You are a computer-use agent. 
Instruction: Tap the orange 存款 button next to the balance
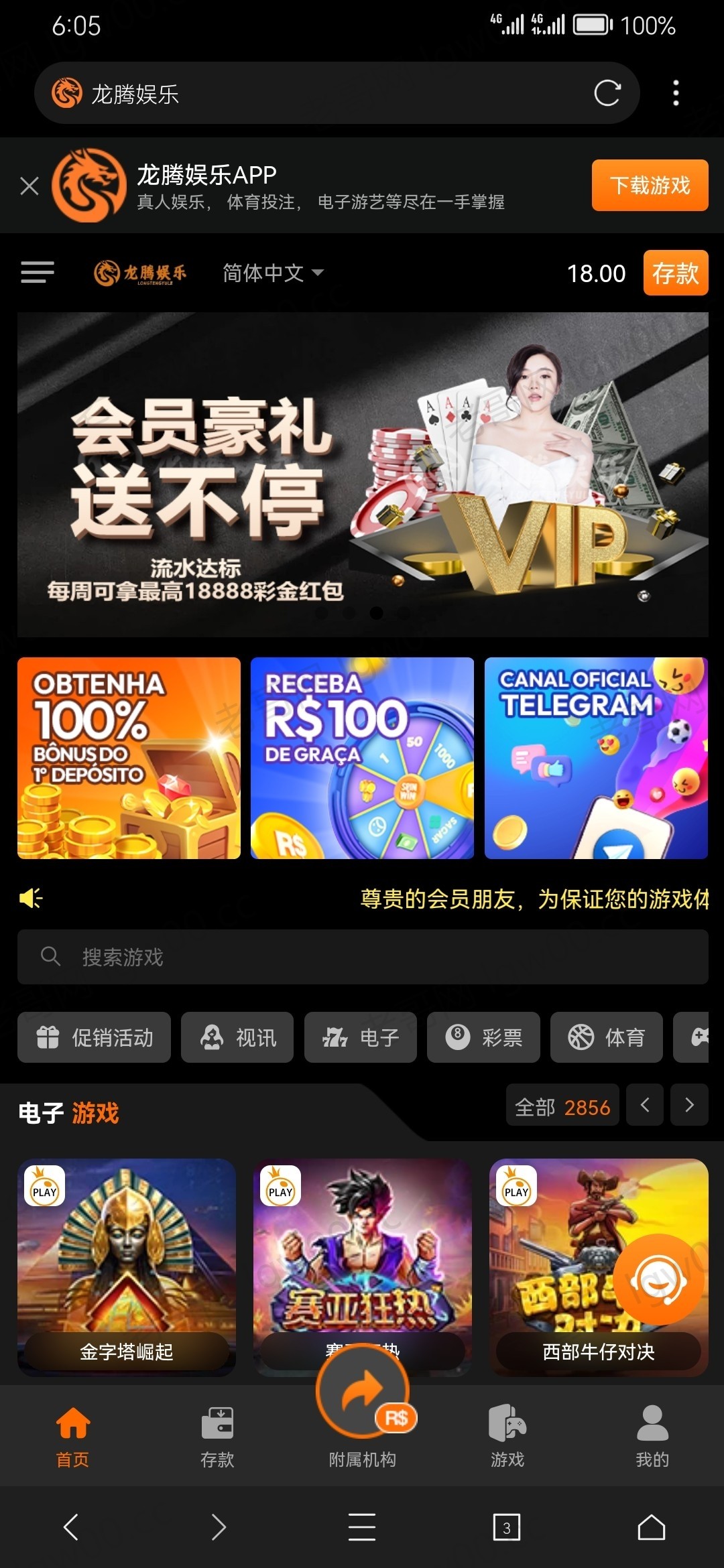click(675, 273)
